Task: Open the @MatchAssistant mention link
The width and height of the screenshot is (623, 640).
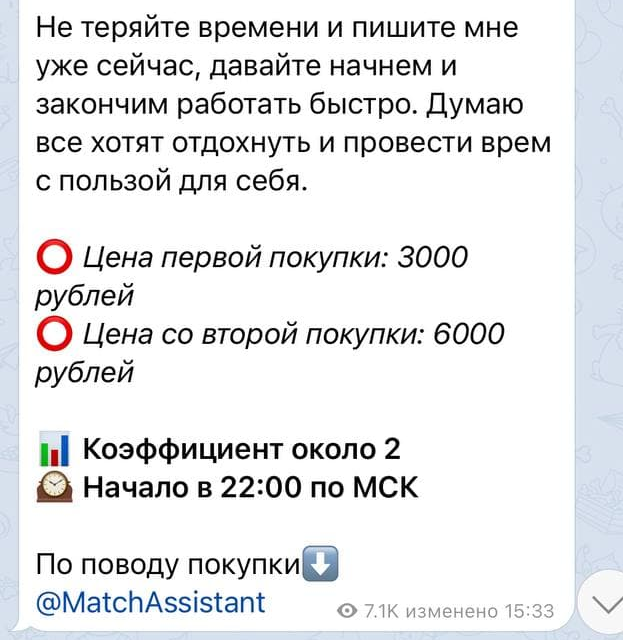Action: tap(150, 602)
